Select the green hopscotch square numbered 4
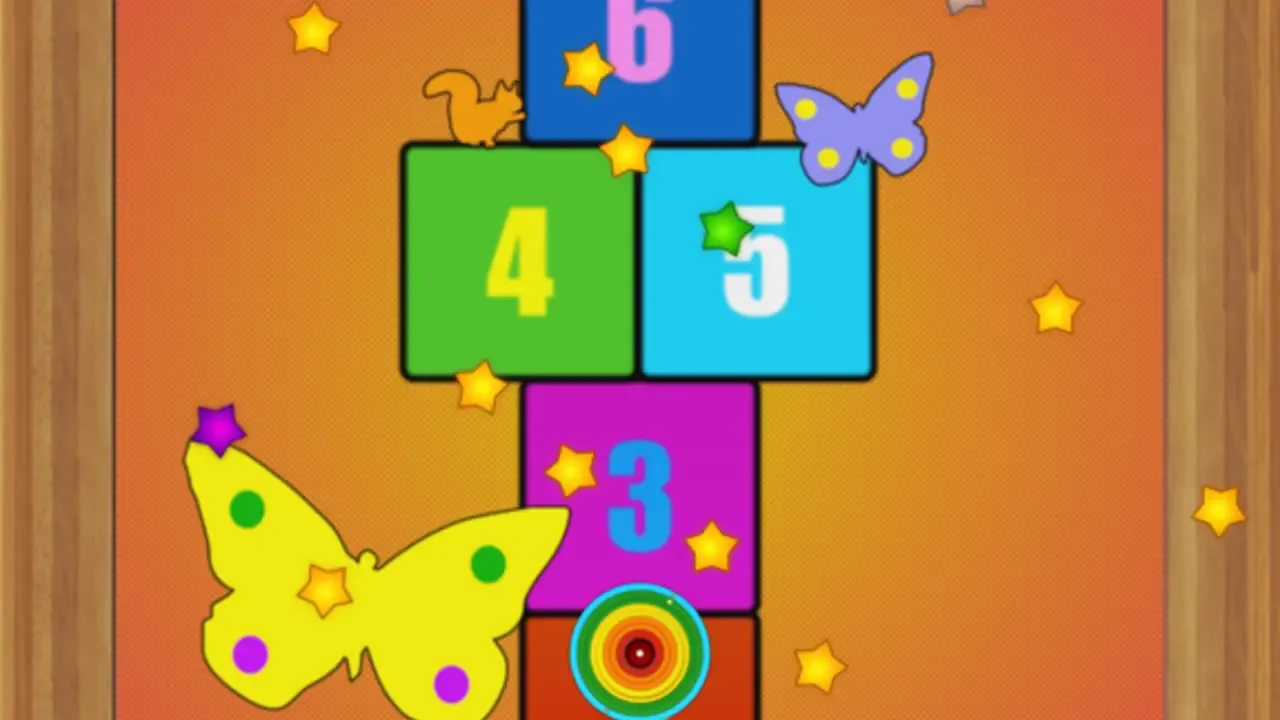Viewport: 1280px width, 720px height. click(x=519, y=262)
